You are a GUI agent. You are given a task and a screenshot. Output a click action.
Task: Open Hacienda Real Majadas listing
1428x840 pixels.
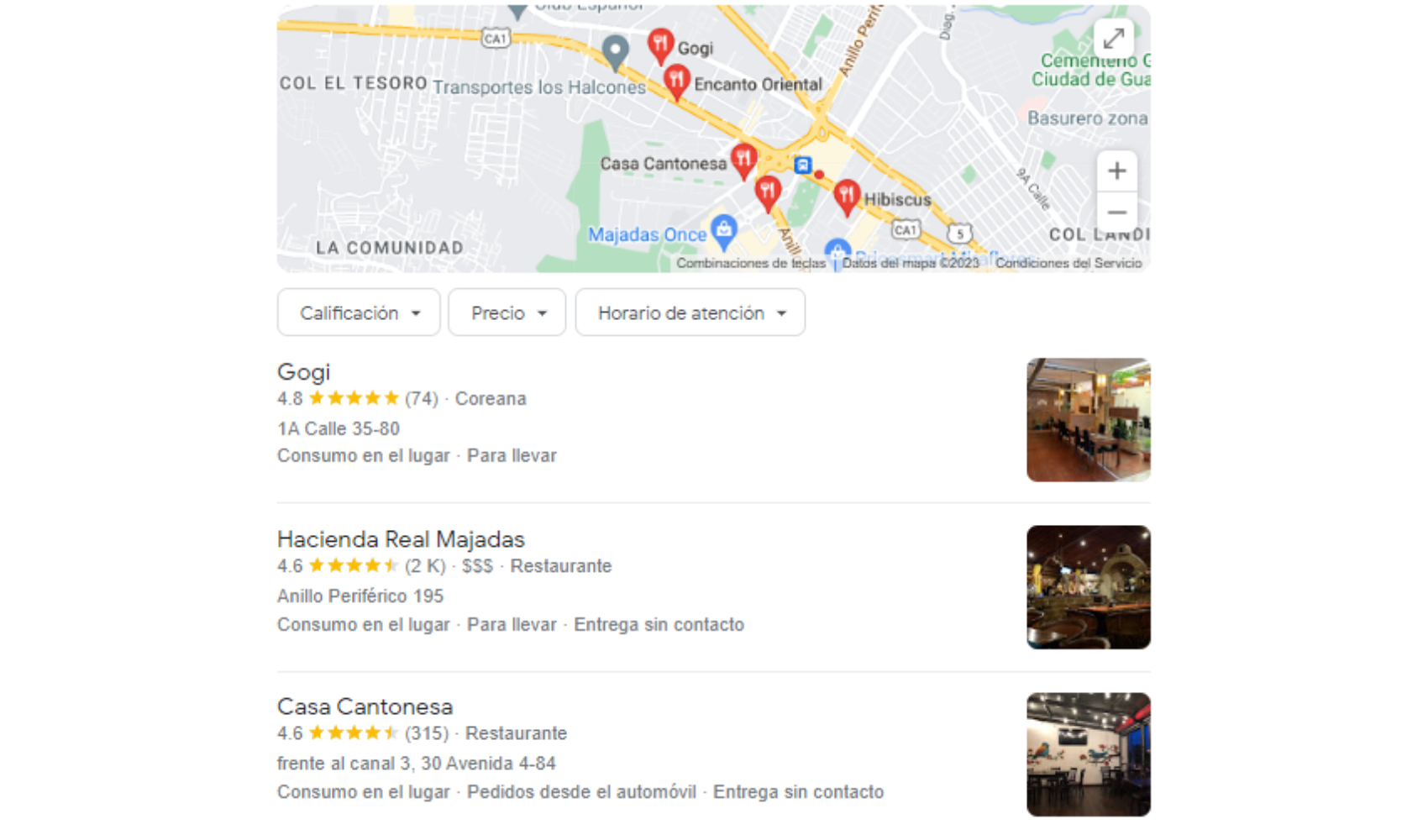pyautogui.click(x=401, y=539)
